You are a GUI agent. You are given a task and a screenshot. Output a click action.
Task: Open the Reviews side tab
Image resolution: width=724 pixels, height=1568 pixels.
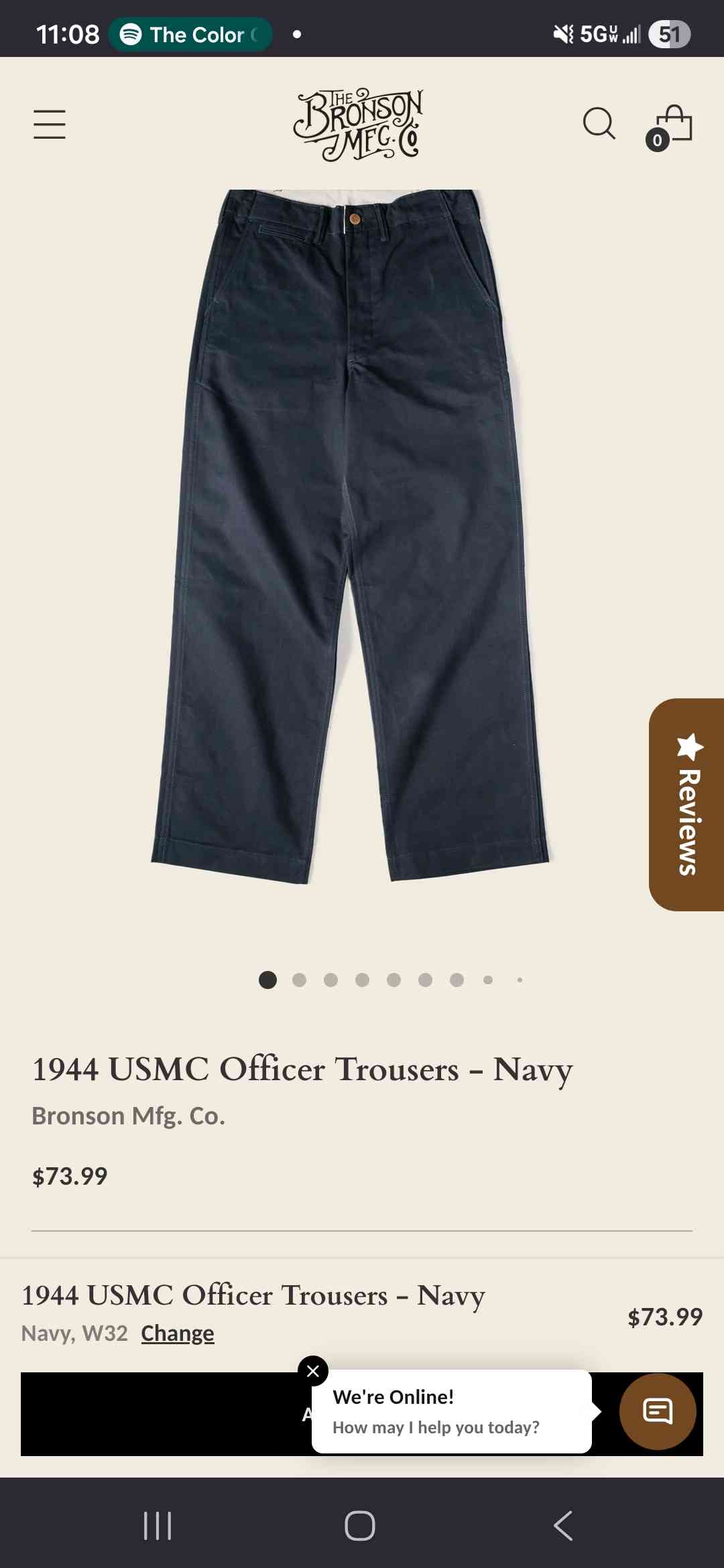coord(688,804)
